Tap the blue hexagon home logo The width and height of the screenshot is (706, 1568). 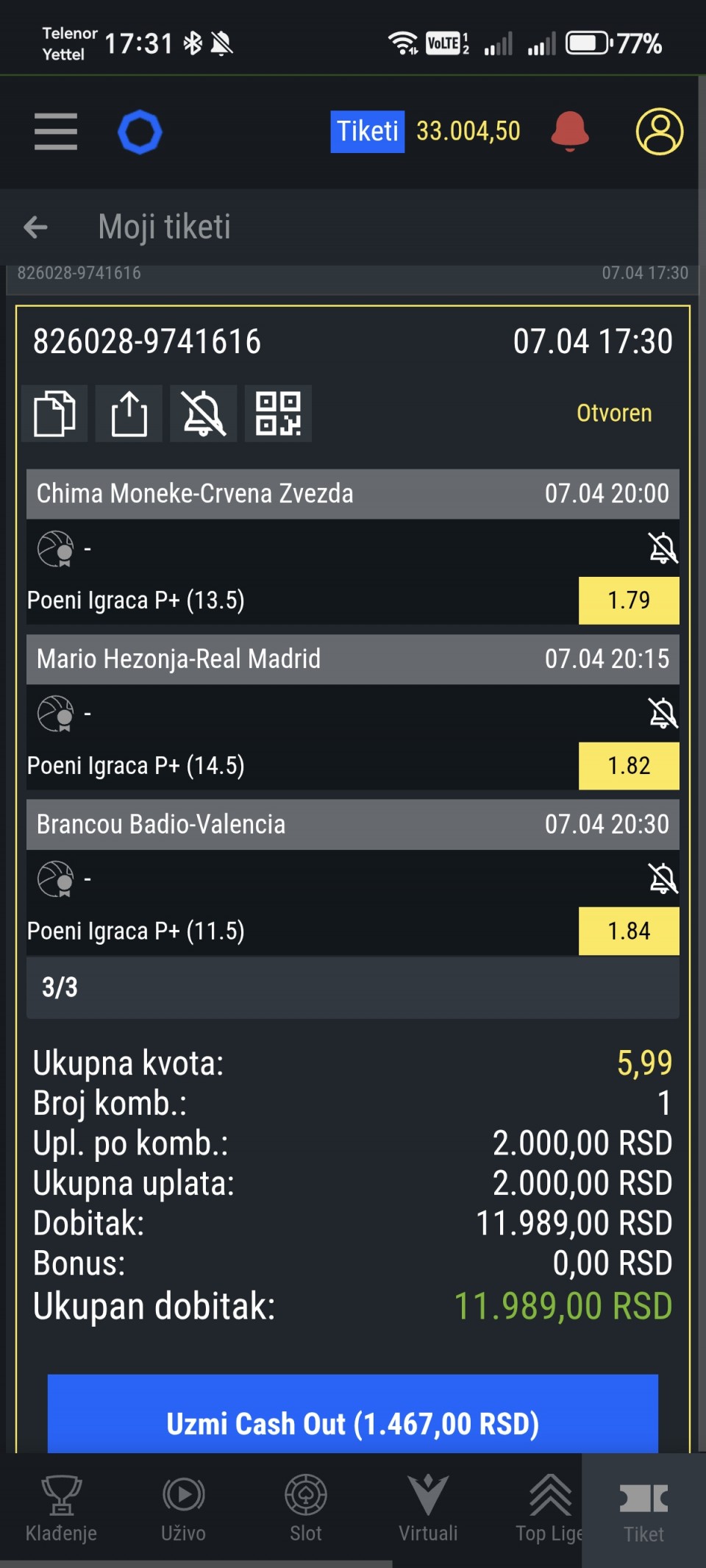pyautogui.click(x=140, y=132)
